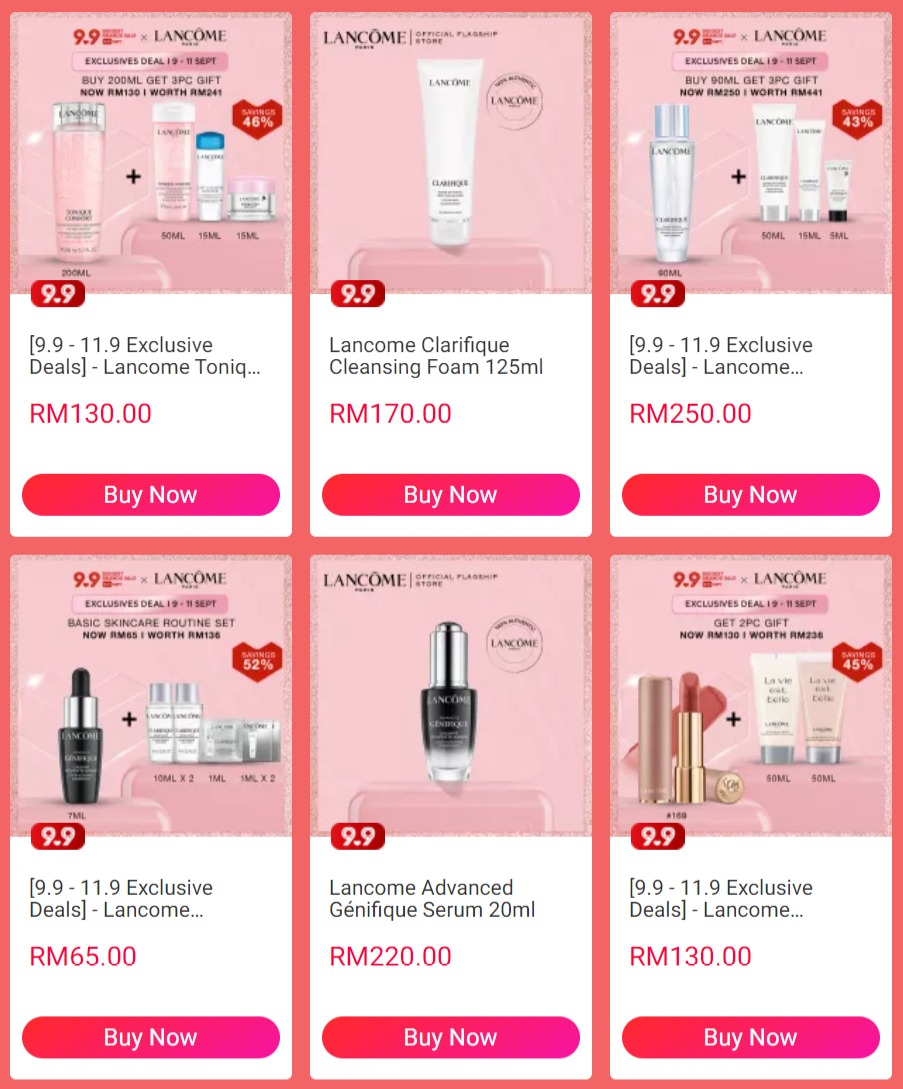Buy the Clarifique Cleansing Foam at RM170.00
The width and height of the screenshot is (903, 1089).
451,495
